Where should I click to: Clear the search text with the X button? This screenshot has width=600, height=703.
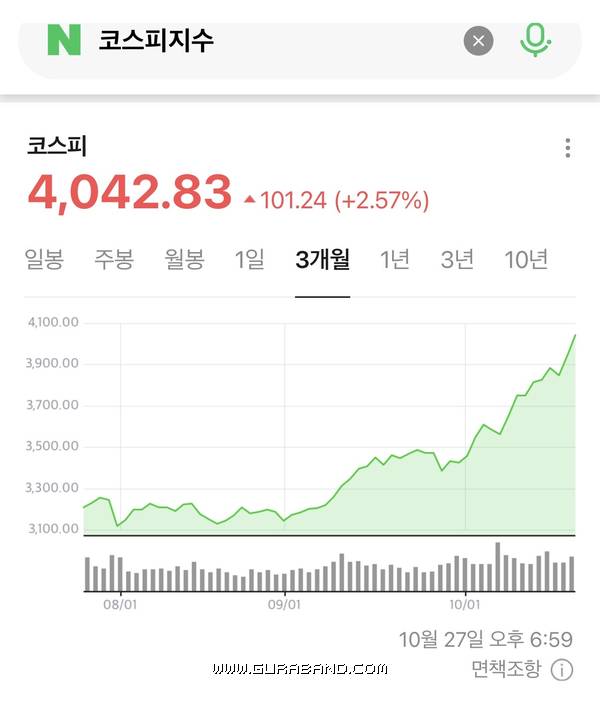478,41
